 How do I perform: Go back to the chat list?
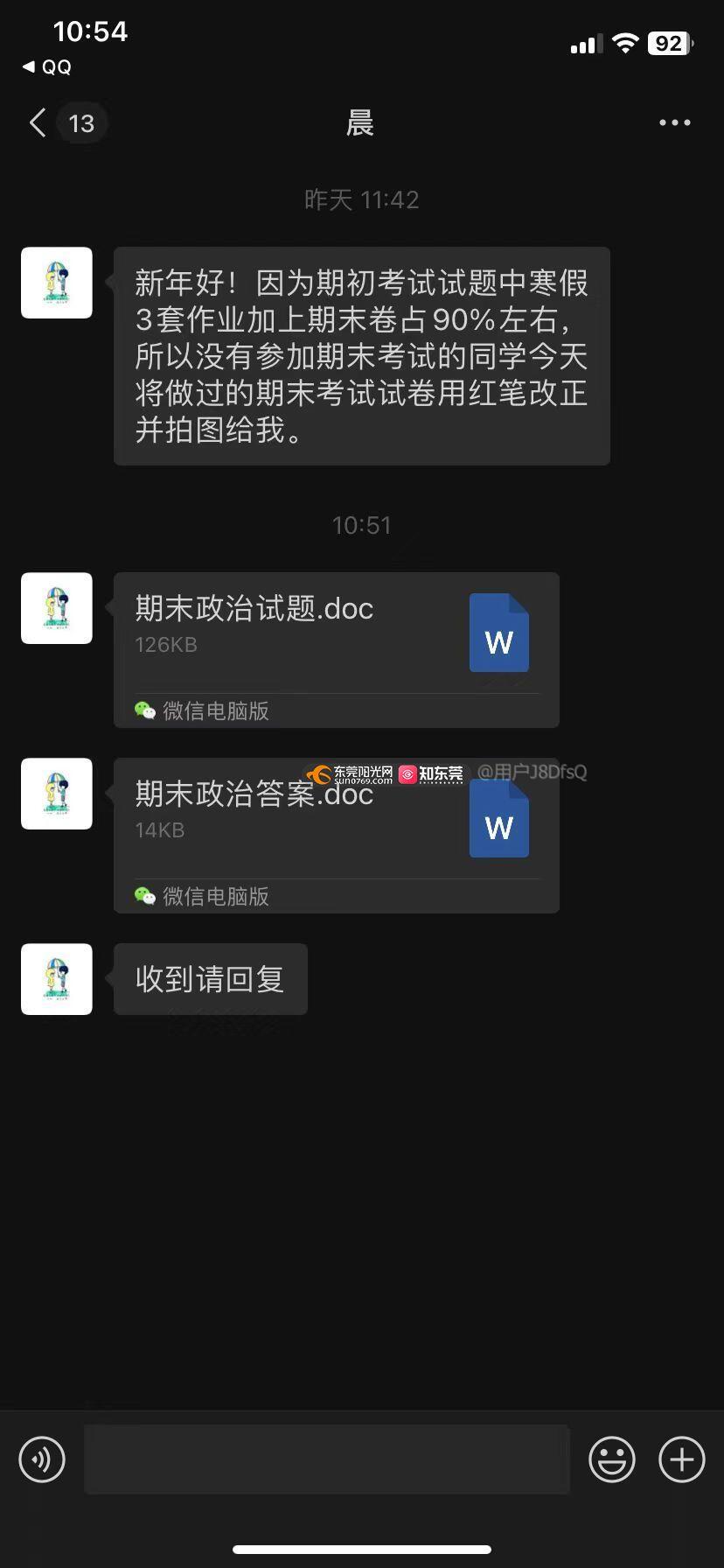[x=38, y=123]
